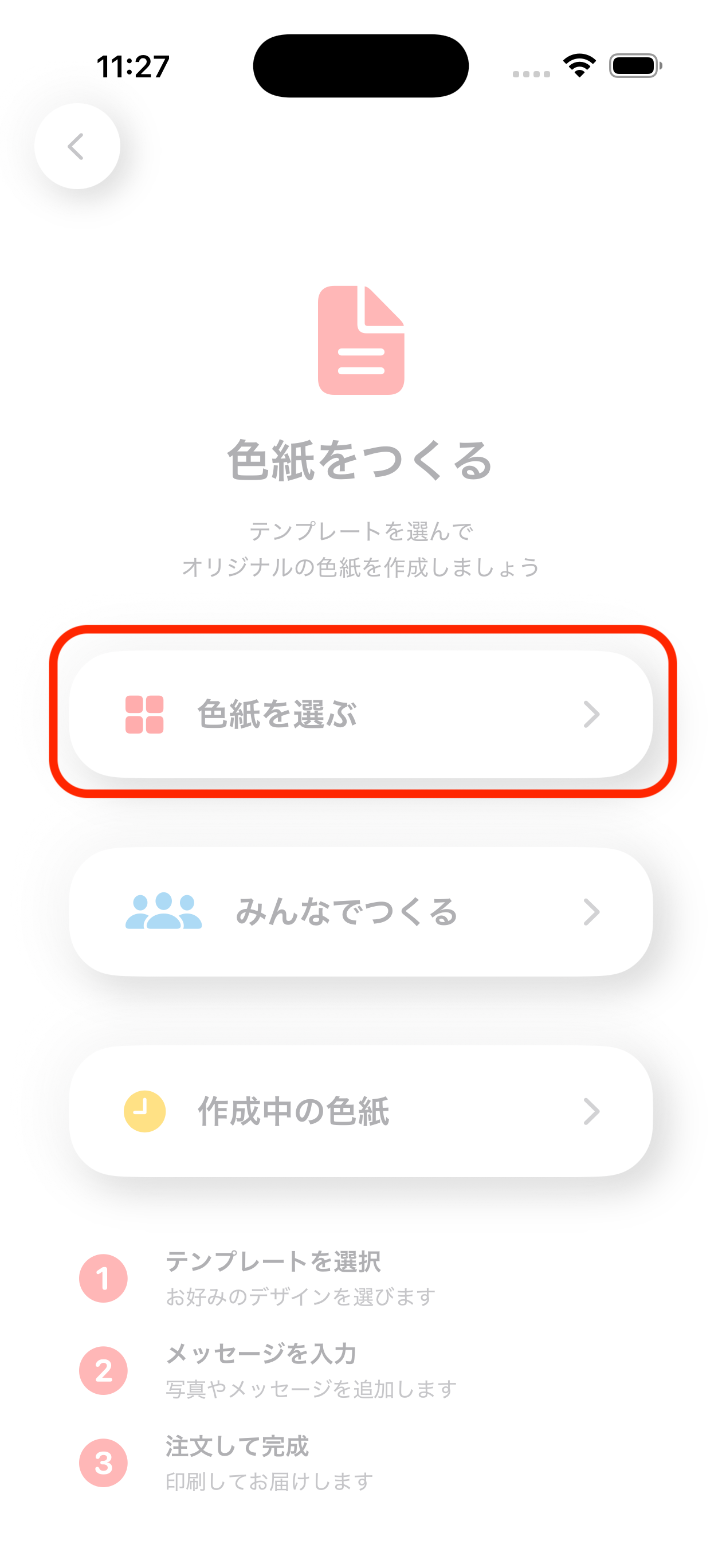Tap the back chevron at top left

coord(77,147)
